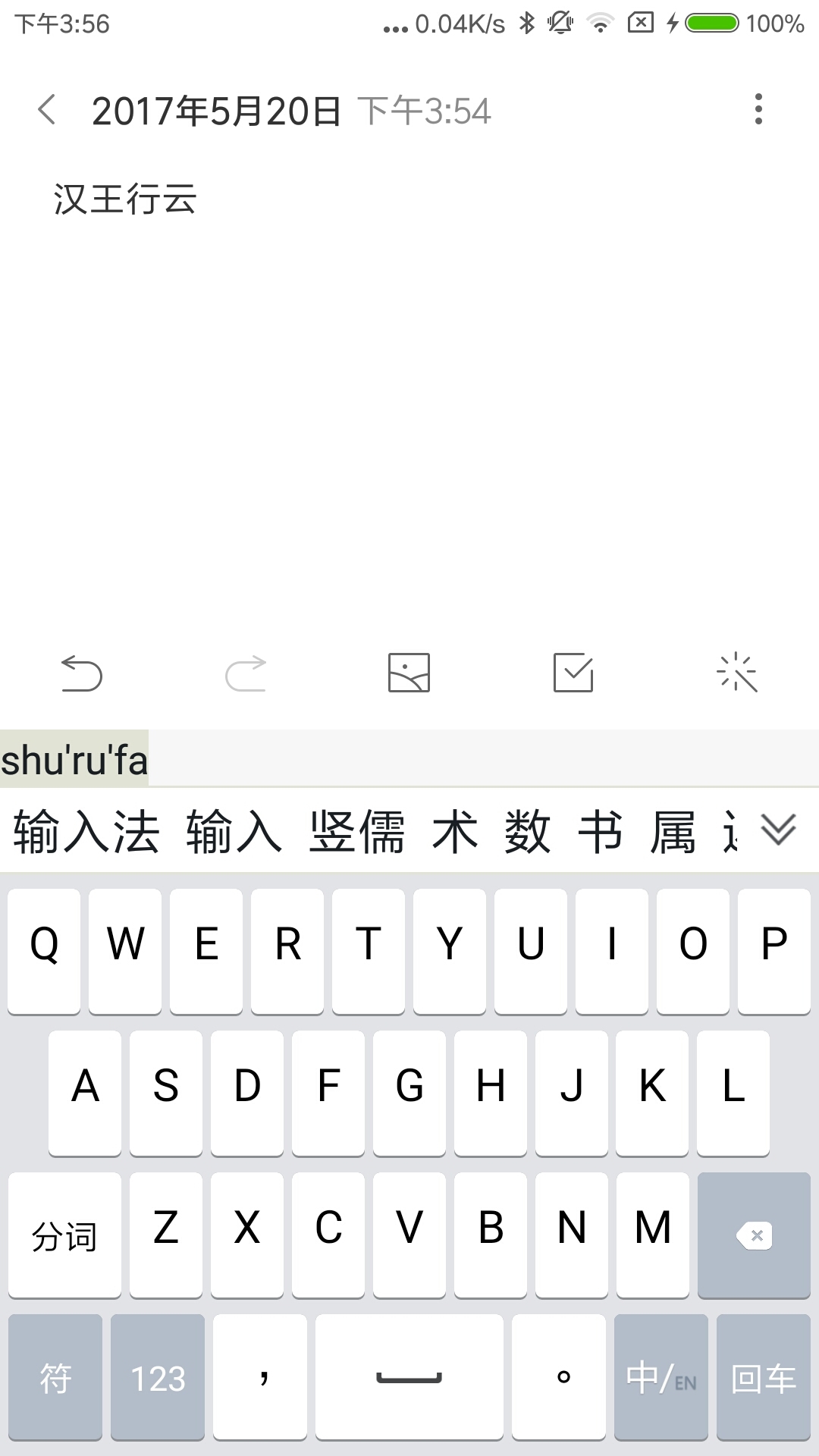Viewport: 819px width, 1456px height.
Task: Tap the redo arrow
Action: click(246, 673)
